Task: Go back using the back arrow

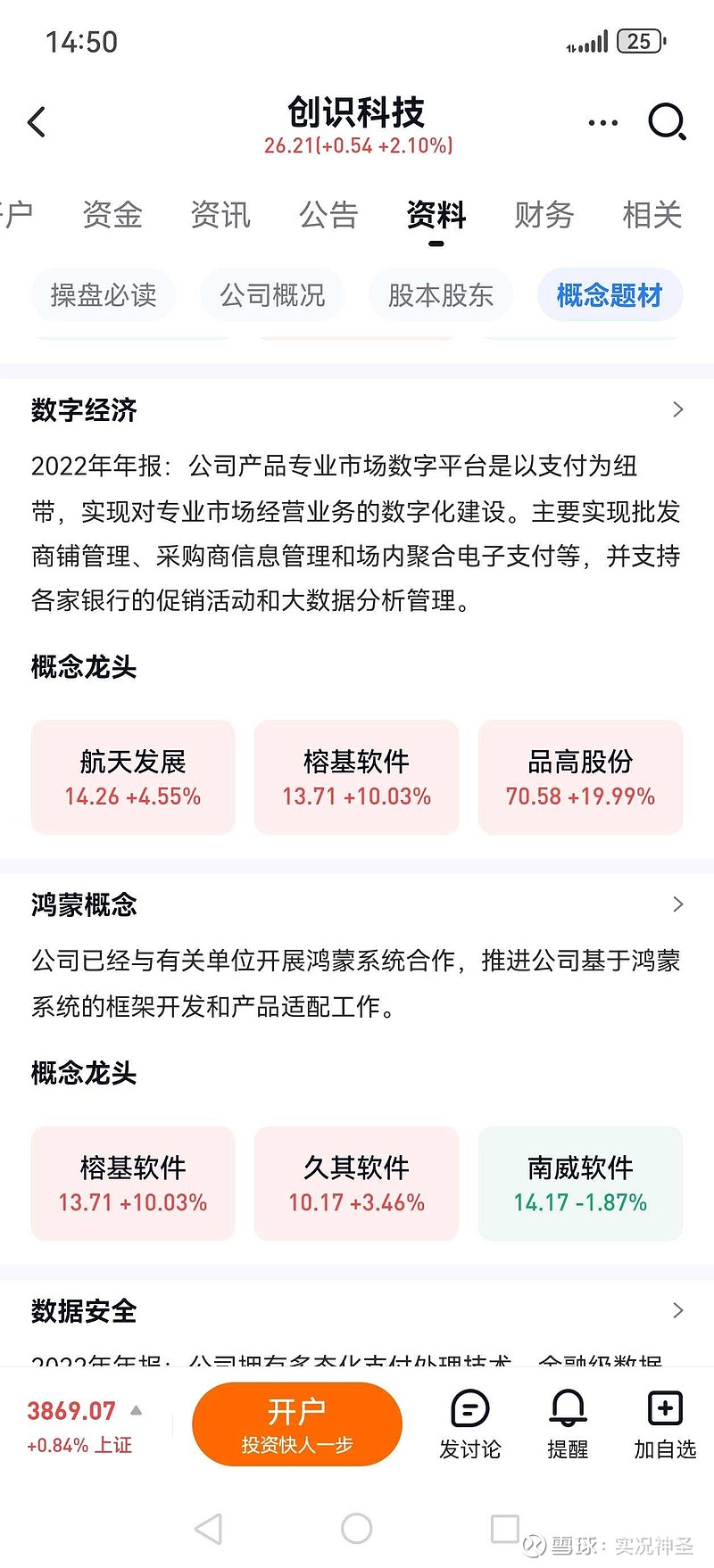Action: click(x=37, y=122)
